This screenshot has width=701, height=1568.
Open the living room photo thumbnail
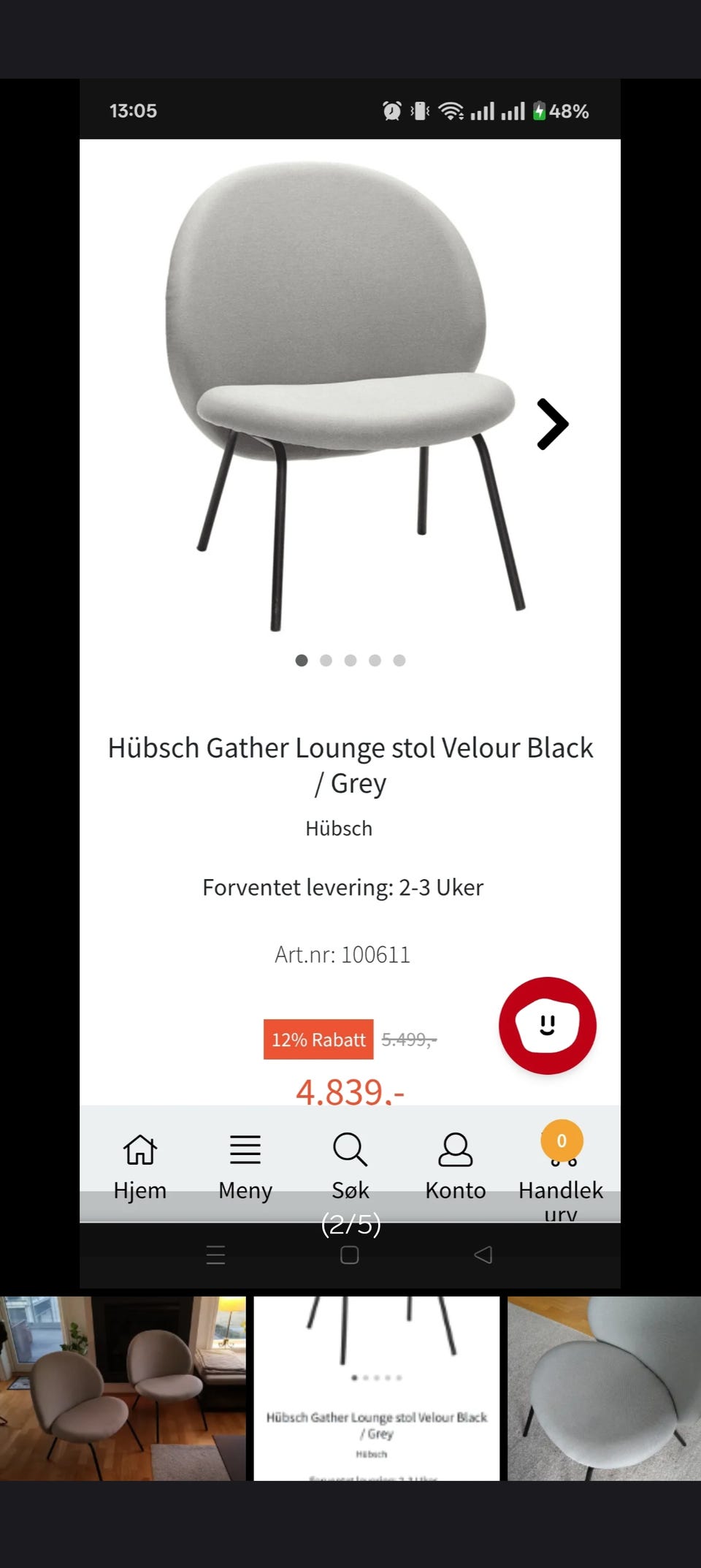(x=123, y=1387)
